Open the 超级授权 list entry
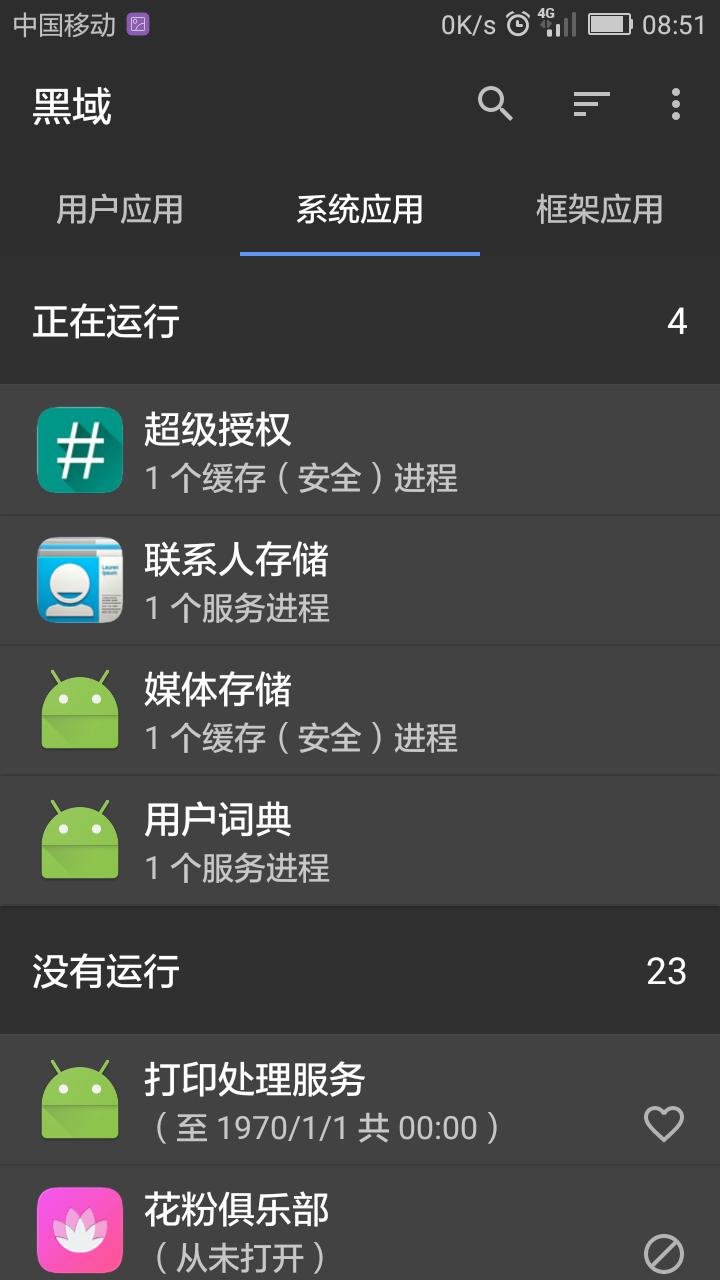Screen dimensions: 720x1280 pyautogui.click(x=360, y=449)
